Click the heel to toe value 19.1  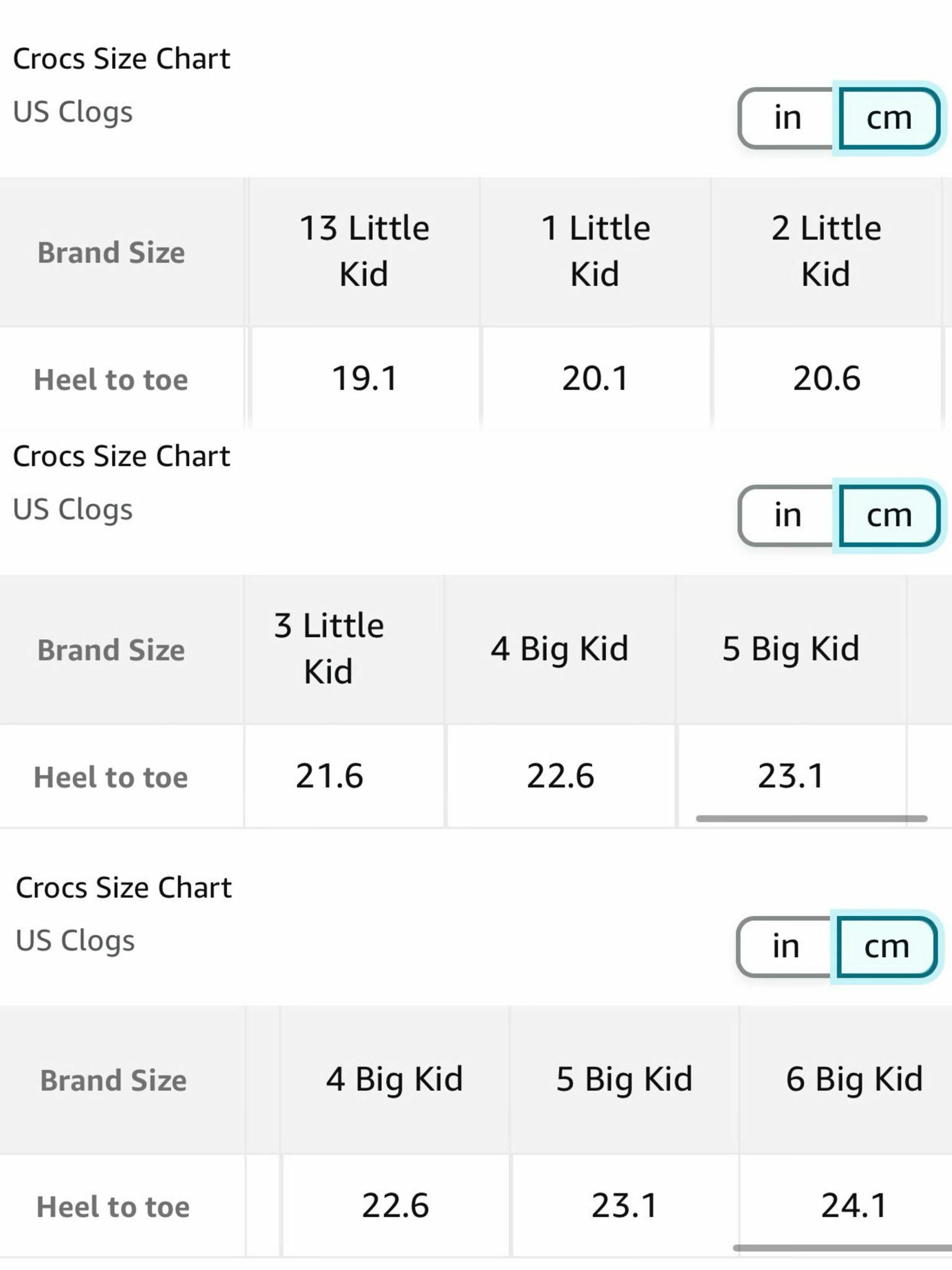(x=363, y=378)
